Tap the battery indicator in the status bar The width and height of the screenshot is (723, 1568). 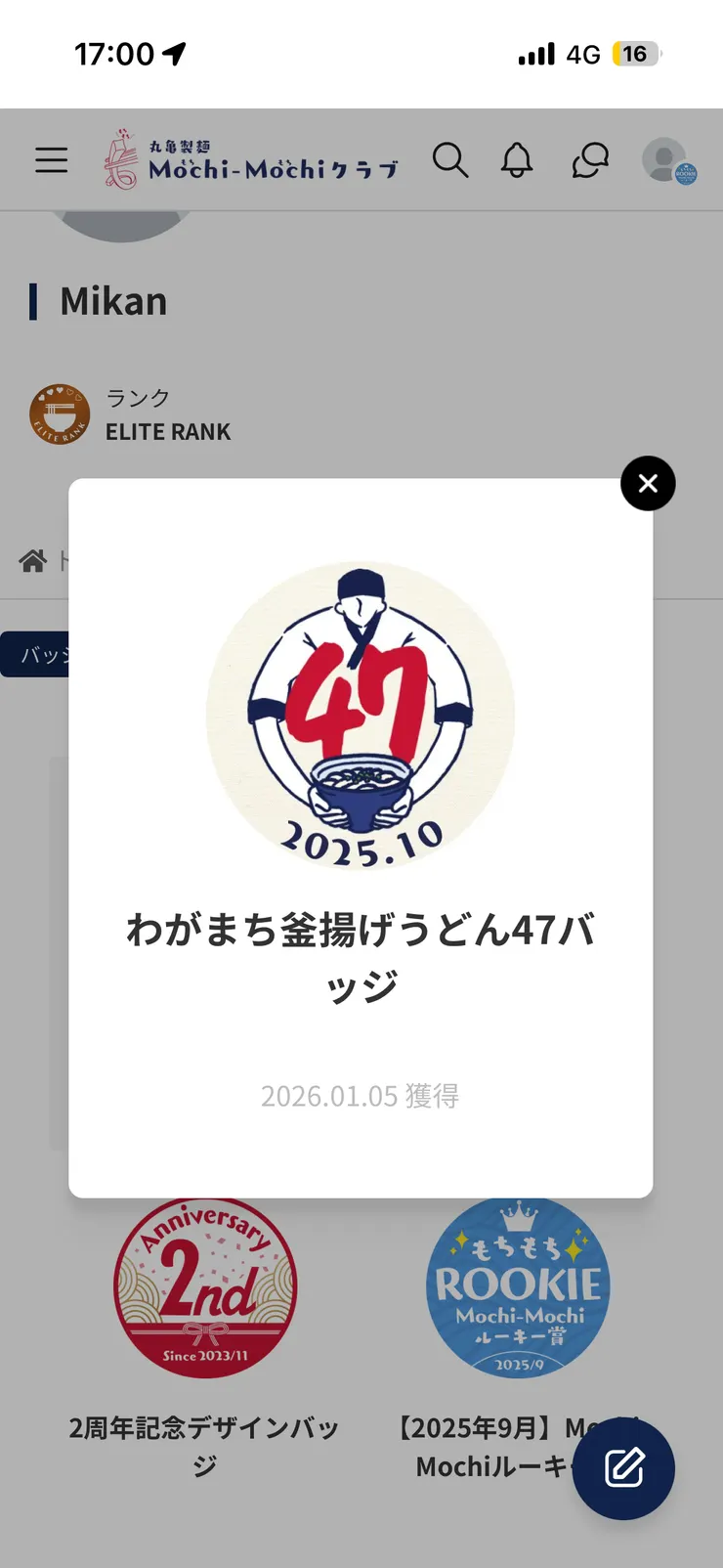point(635,54)
